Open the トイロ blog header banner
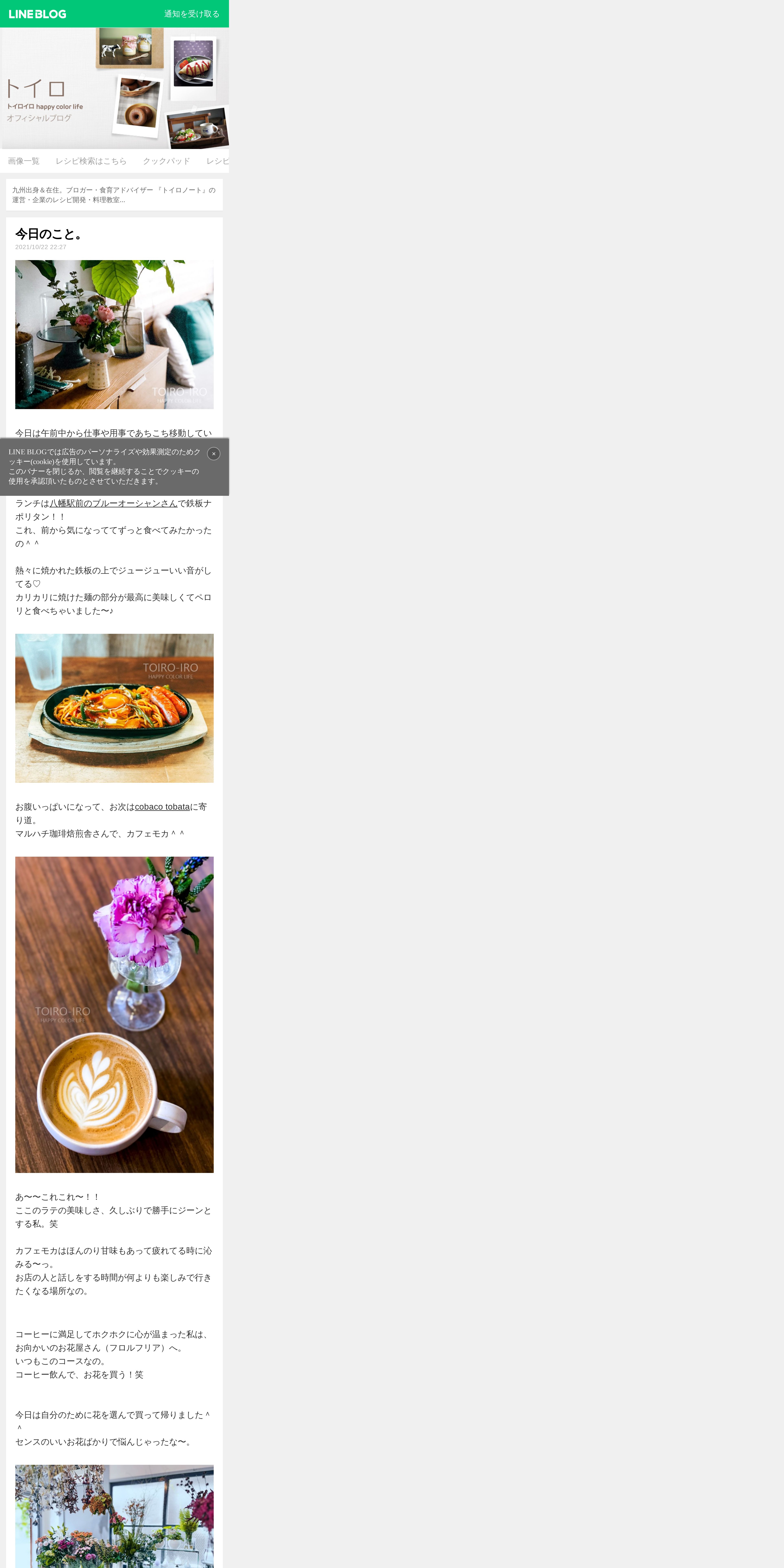784x1568 pixels. click(x=114, y=88)
